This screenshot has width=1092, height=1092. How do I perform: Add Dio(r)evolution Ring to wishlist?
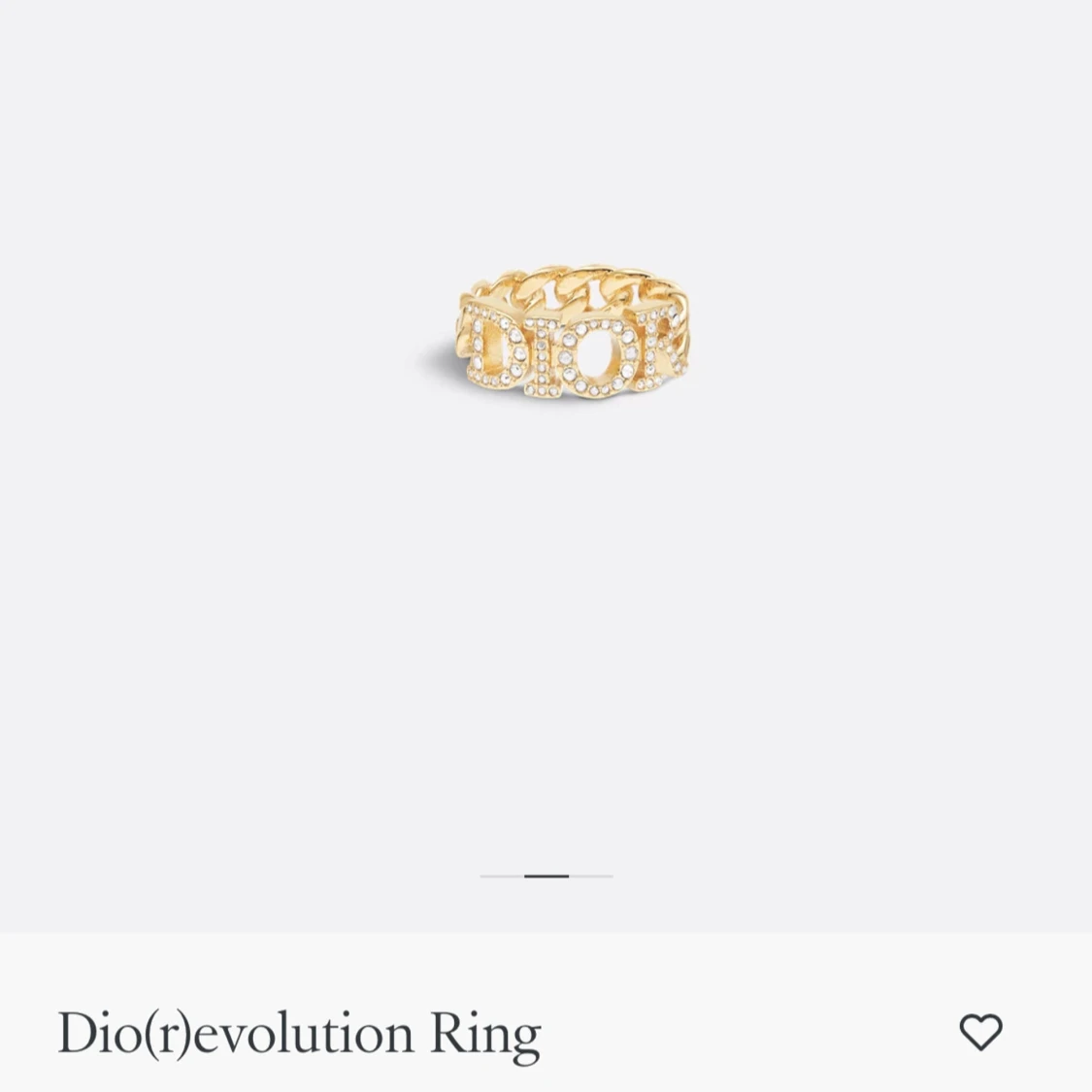[x=980, y=1032]
